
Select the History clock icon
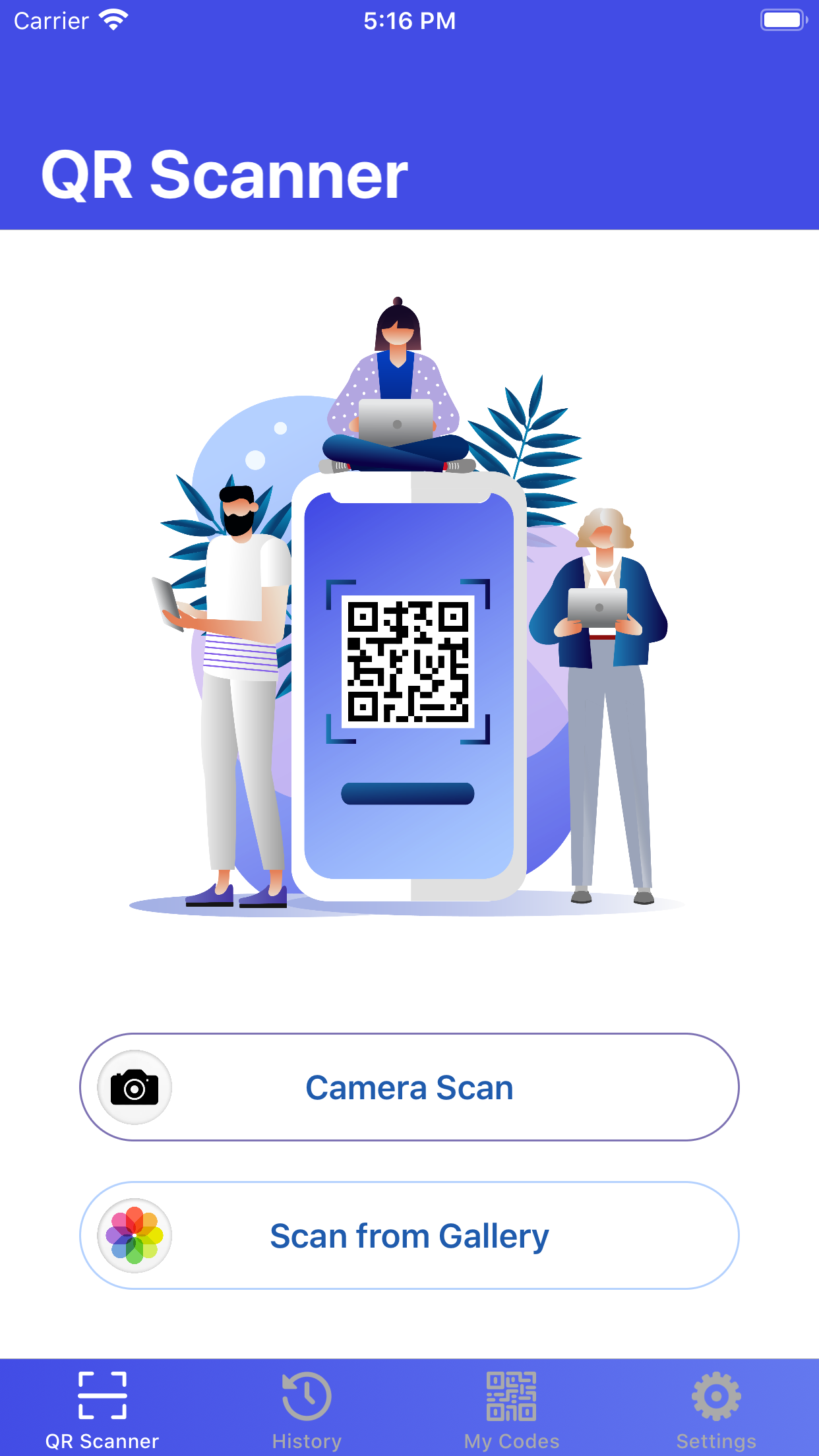307,1395
